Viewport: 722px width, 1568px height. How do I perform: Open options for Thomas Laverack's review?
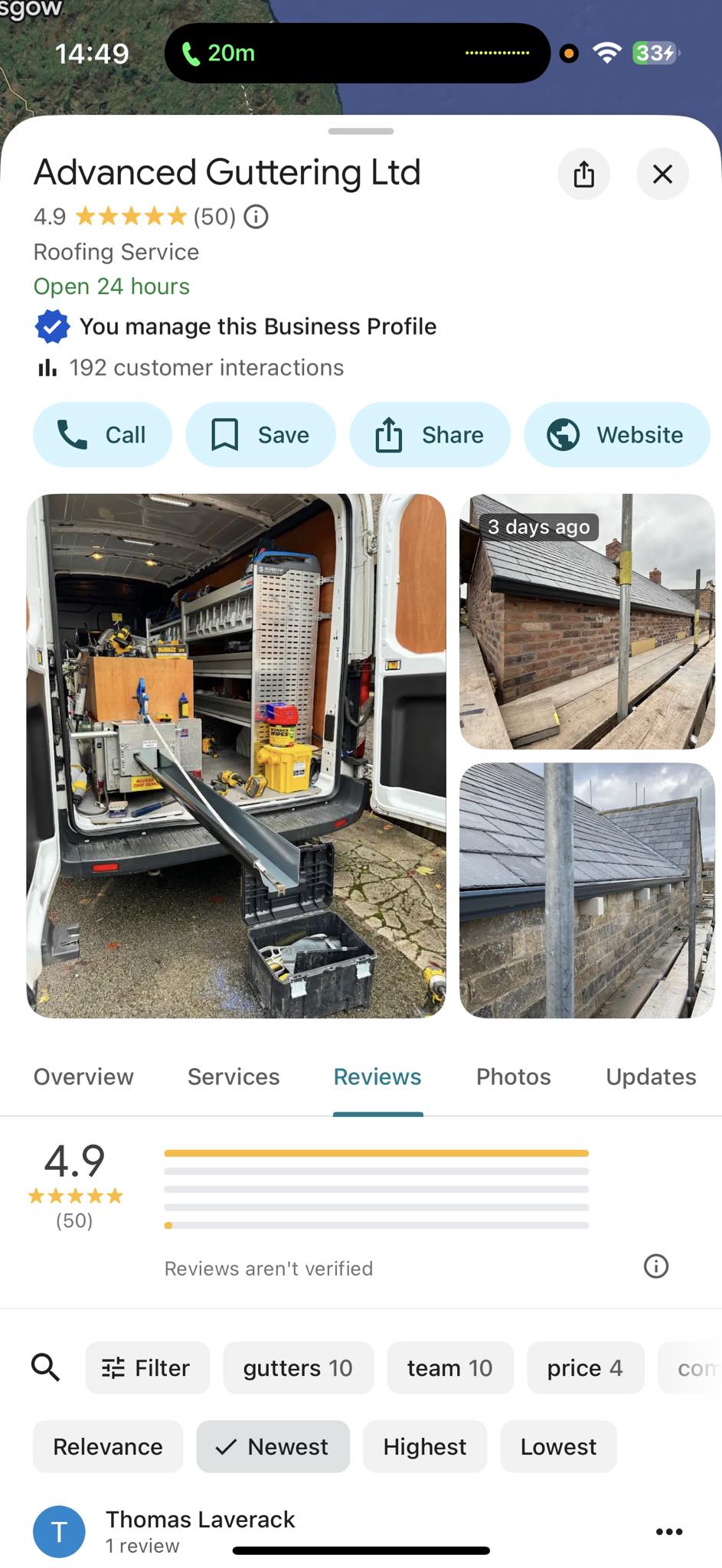click(668, 1531)
